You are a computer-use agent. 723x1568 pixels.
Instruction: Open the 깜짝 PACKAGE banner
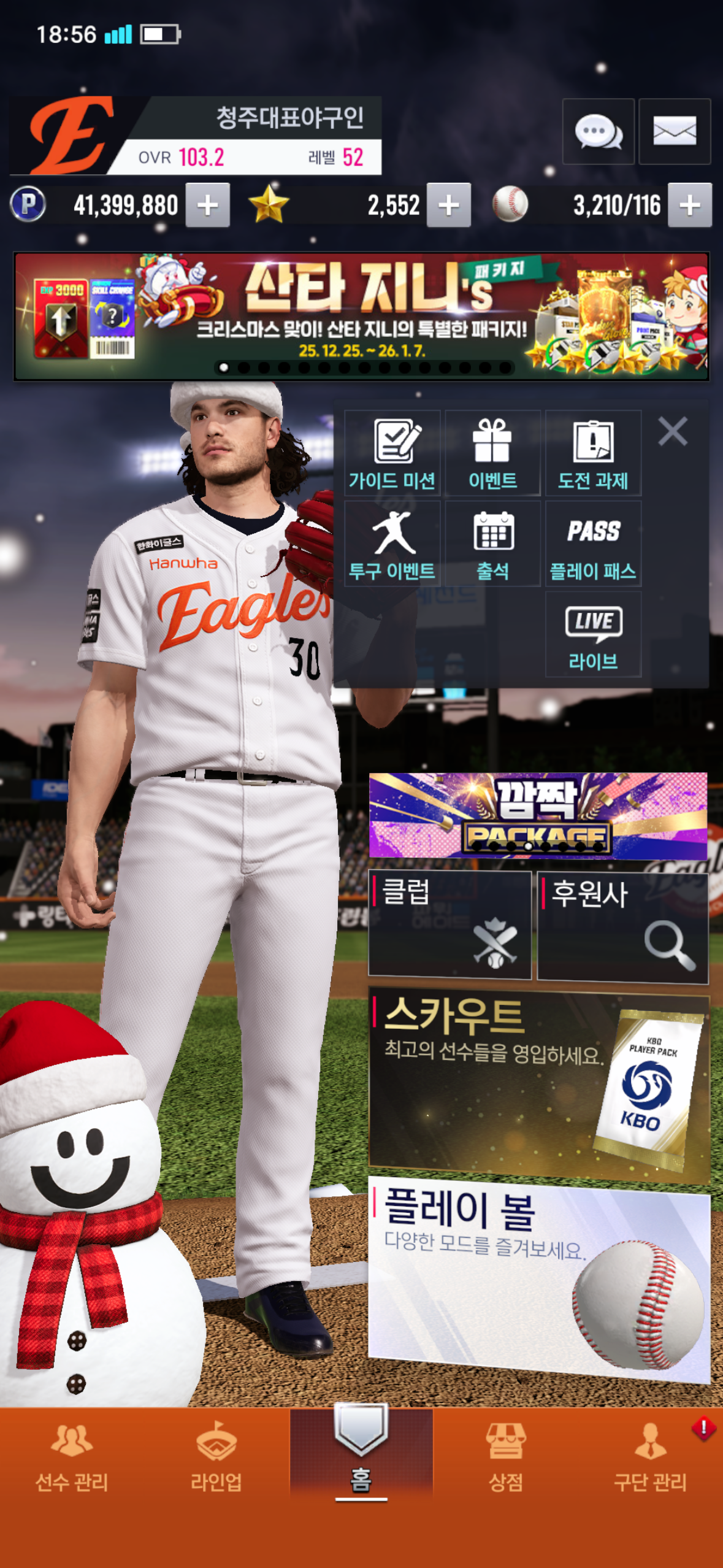[x=538, y=815]
